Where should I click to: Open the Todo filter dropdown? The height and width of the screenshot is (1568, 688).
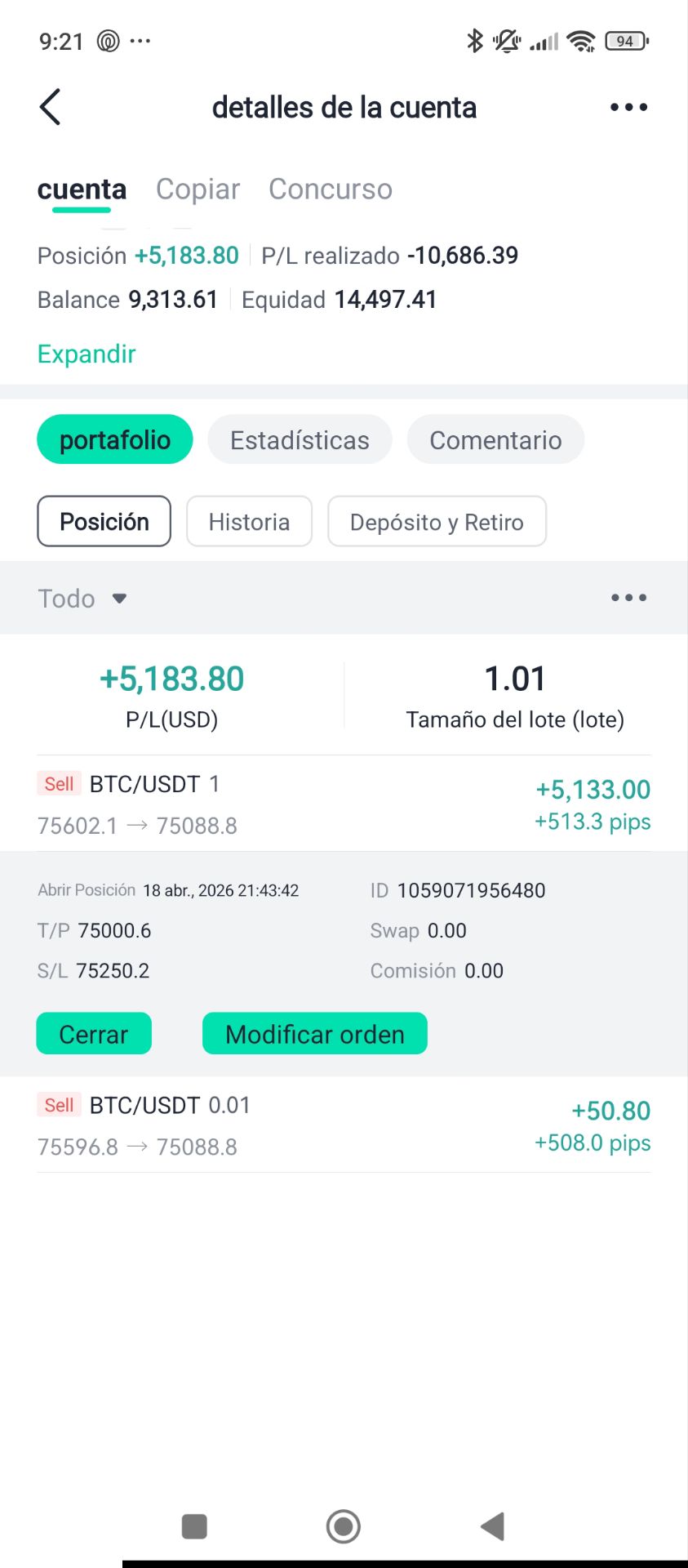click(82, 599)
